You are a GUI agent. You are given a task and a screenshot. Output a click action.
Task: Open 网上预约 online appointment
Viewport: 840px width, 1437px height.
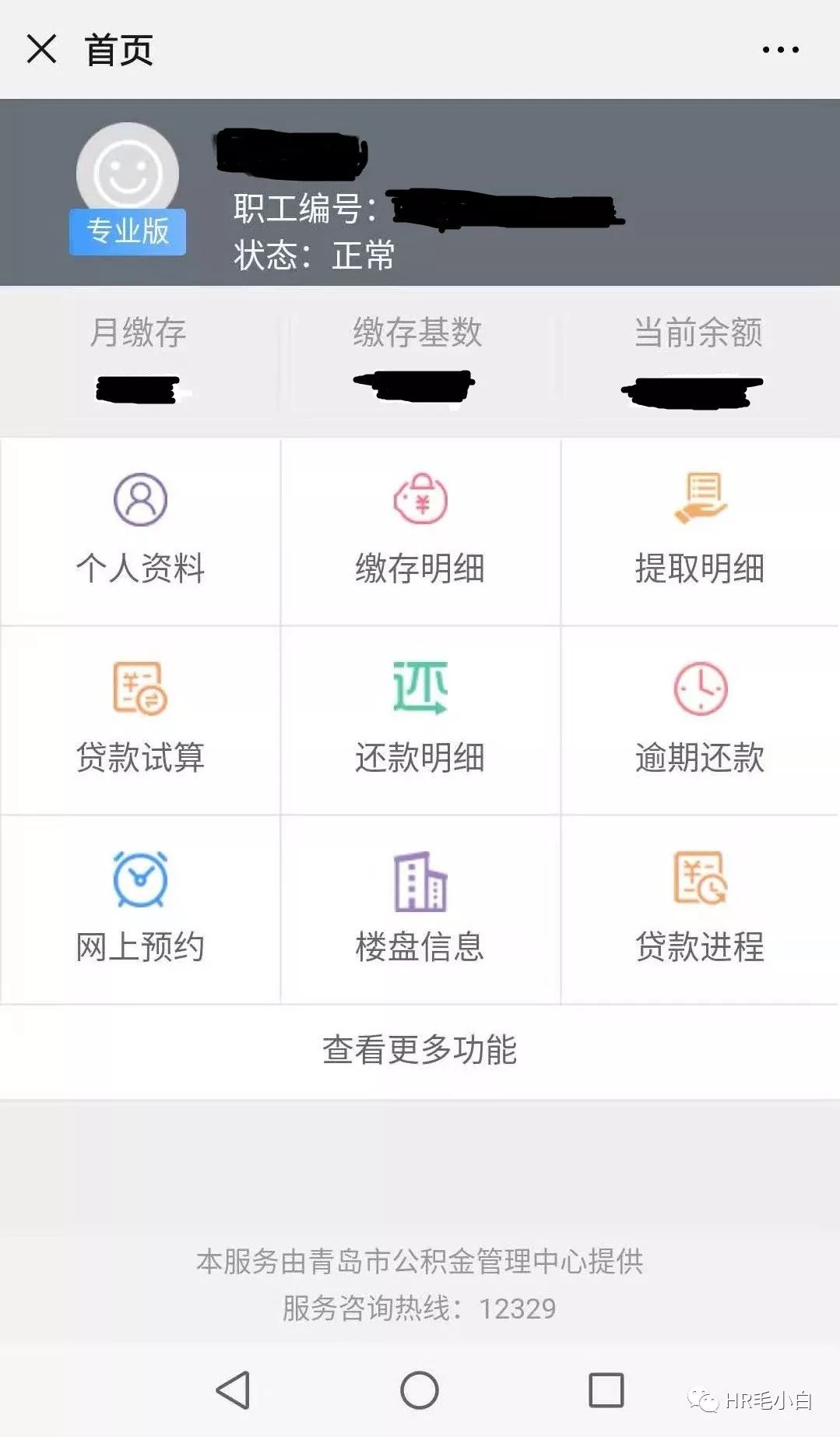pos(140,910)
